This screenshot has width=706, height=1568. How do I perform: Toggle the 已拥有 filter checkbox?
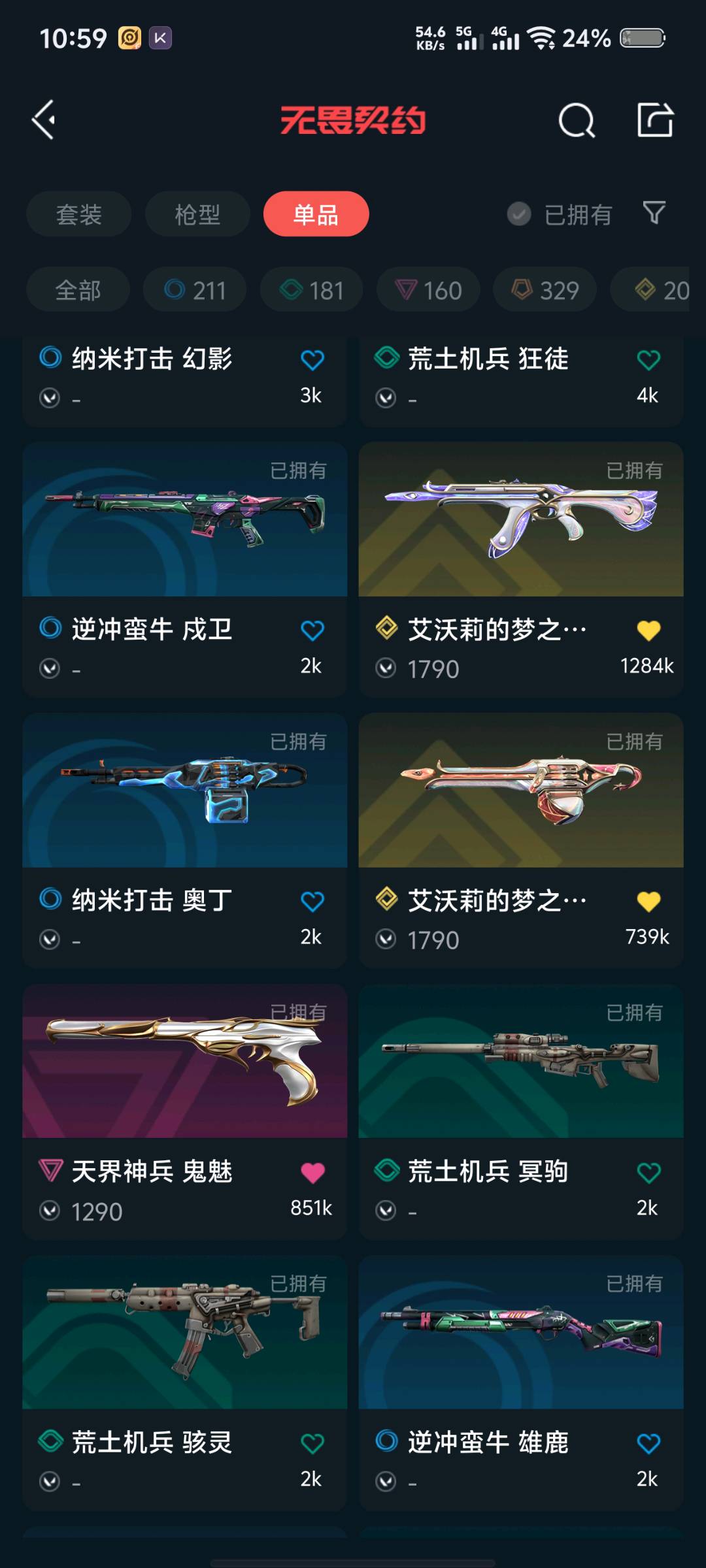tap(519, 214)
